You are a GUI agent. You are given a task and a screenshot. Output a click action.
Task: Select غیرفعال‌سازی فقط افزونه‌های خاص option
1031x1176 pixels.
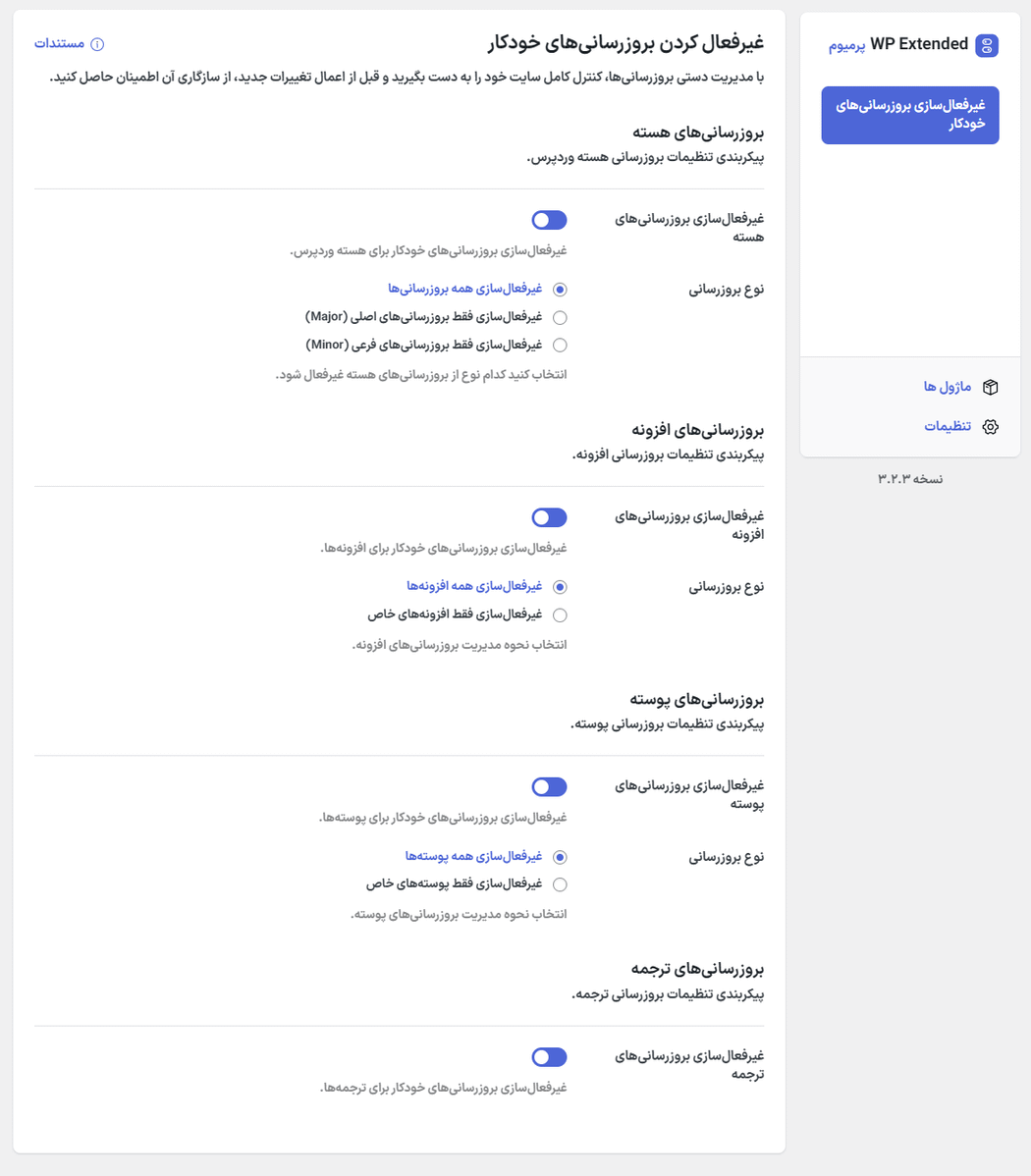coord(560,615)
